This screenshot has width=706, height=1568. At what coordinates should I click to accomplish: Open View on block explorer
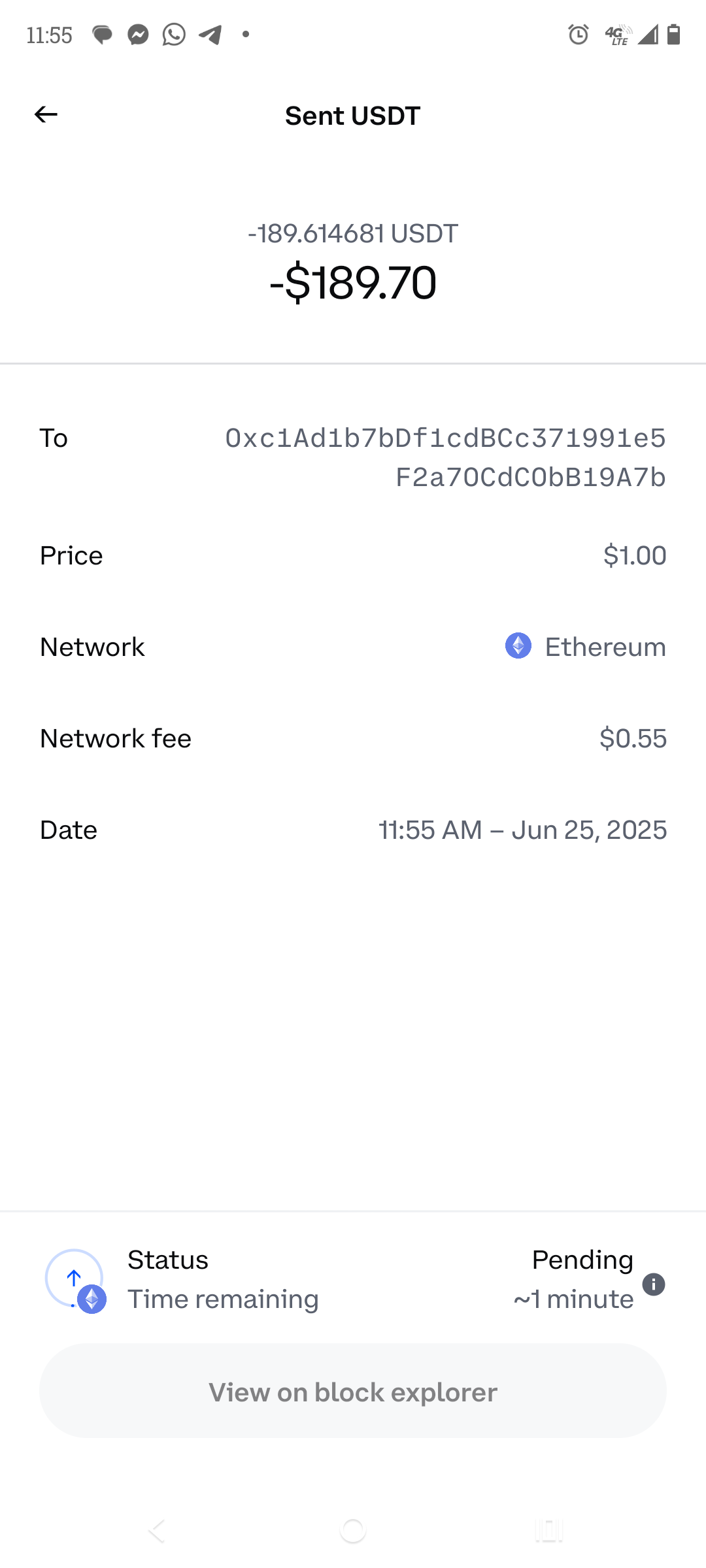(353, 1391)
